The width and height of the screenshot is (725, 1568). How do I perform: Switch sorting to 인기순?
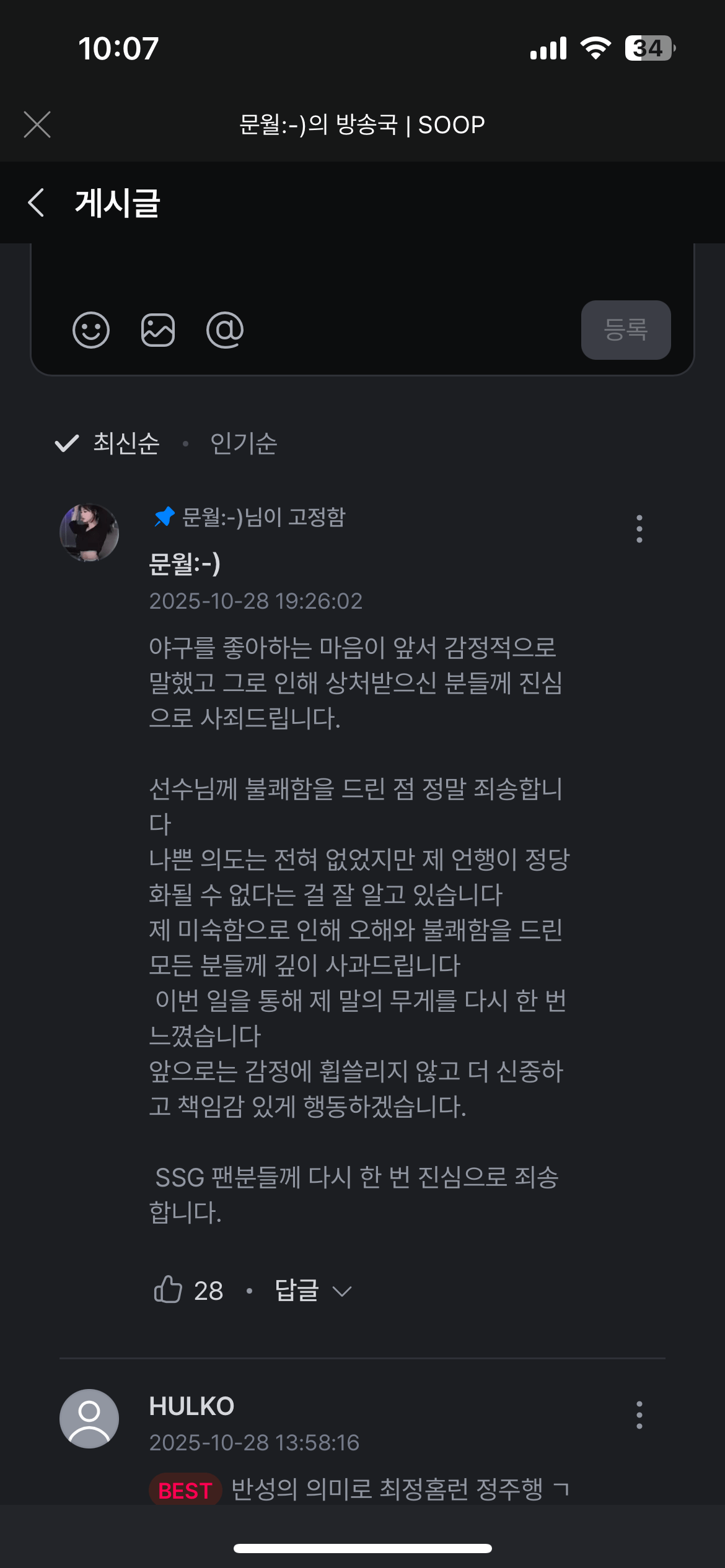[x=244, y=443]
